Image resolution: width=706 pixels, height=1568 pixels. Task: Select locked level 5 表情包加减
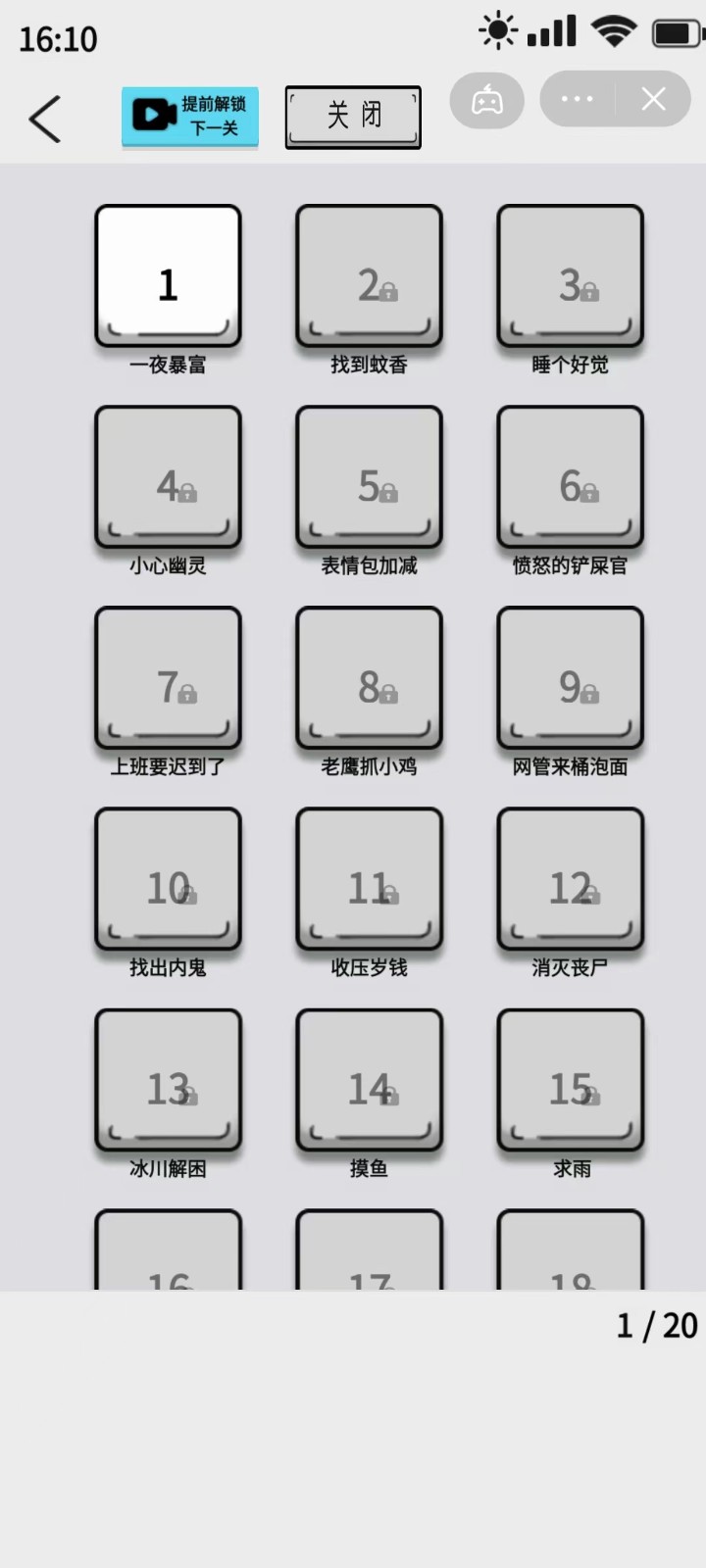click(369, 476)
